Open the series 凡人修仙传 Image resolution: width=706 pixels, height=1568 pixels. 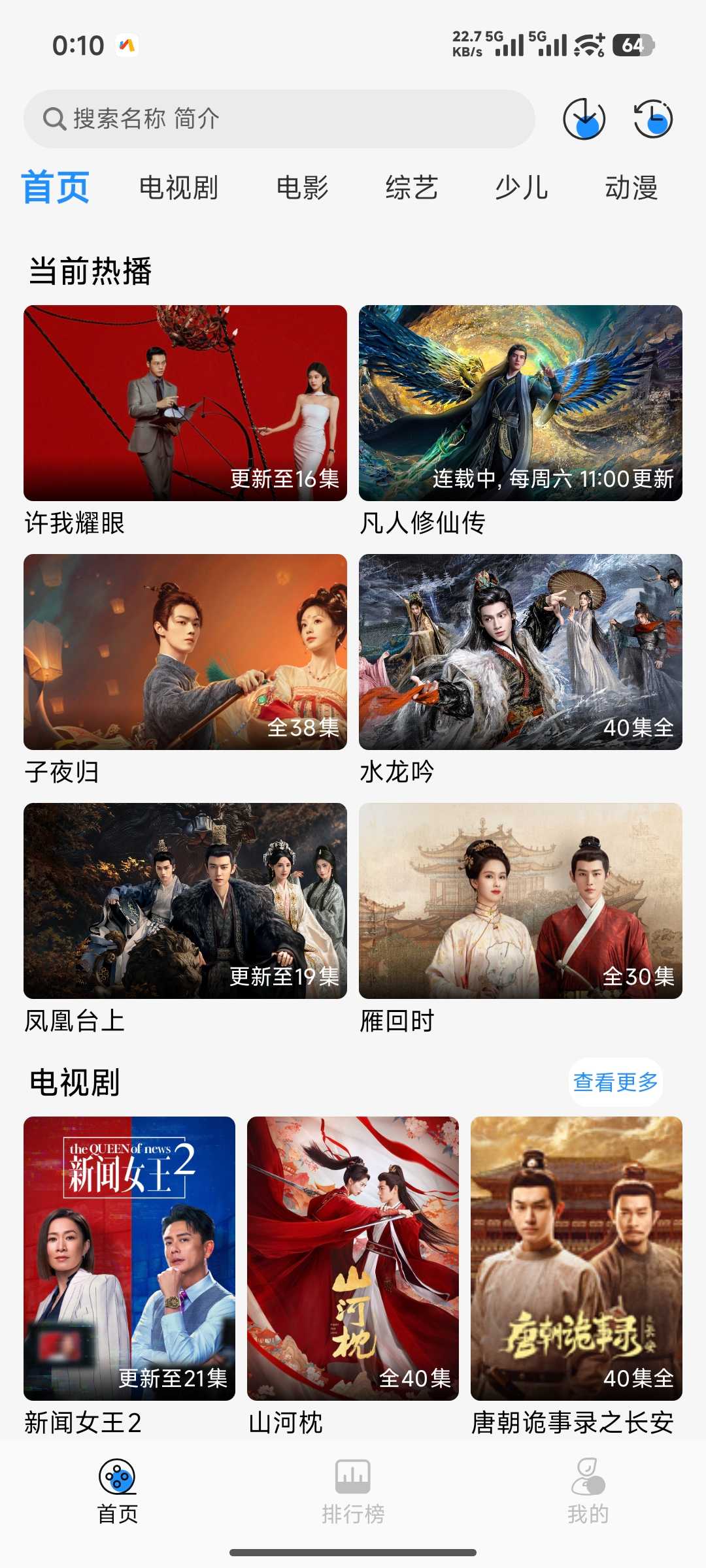[x=520, y=403]
